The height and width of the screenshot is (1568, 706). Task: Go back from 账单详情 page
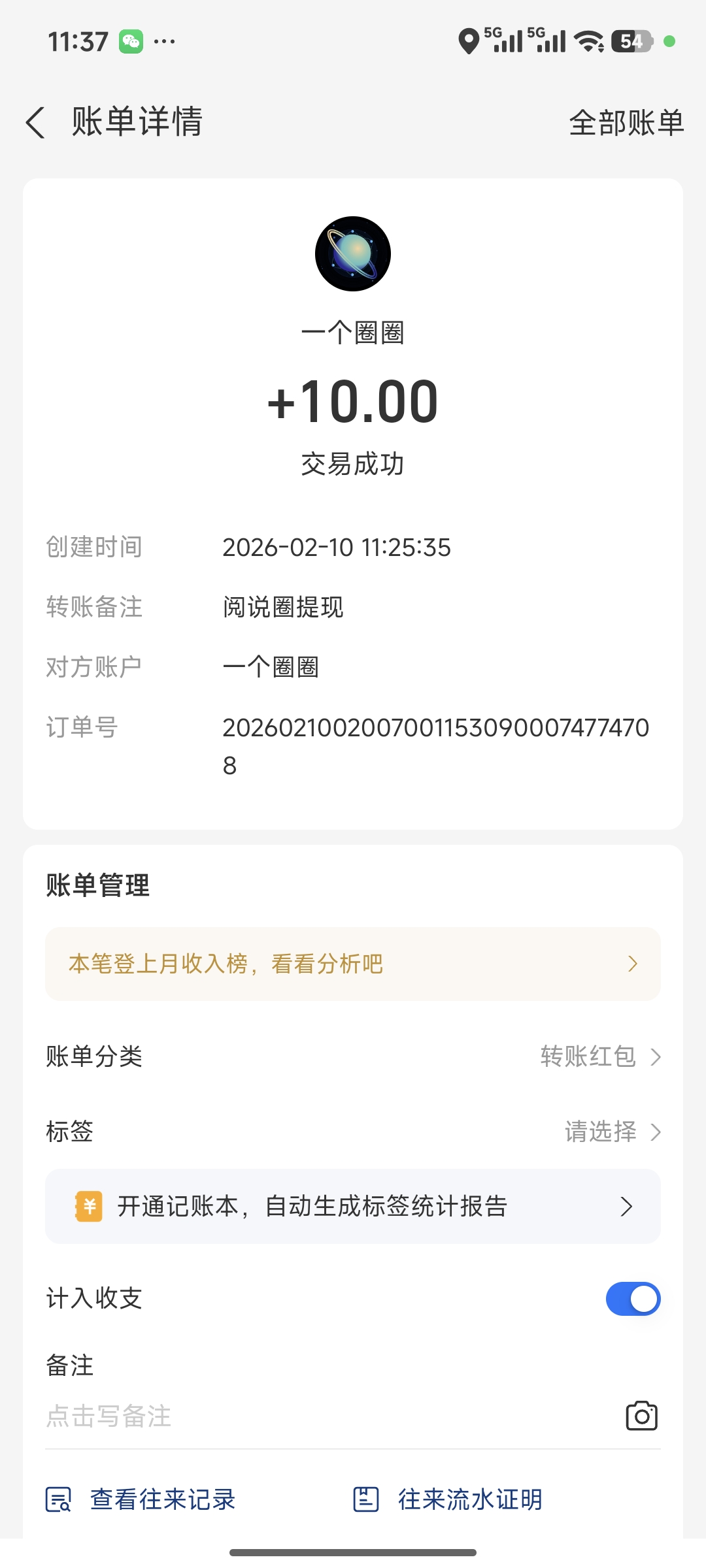[x=36, y=122]
